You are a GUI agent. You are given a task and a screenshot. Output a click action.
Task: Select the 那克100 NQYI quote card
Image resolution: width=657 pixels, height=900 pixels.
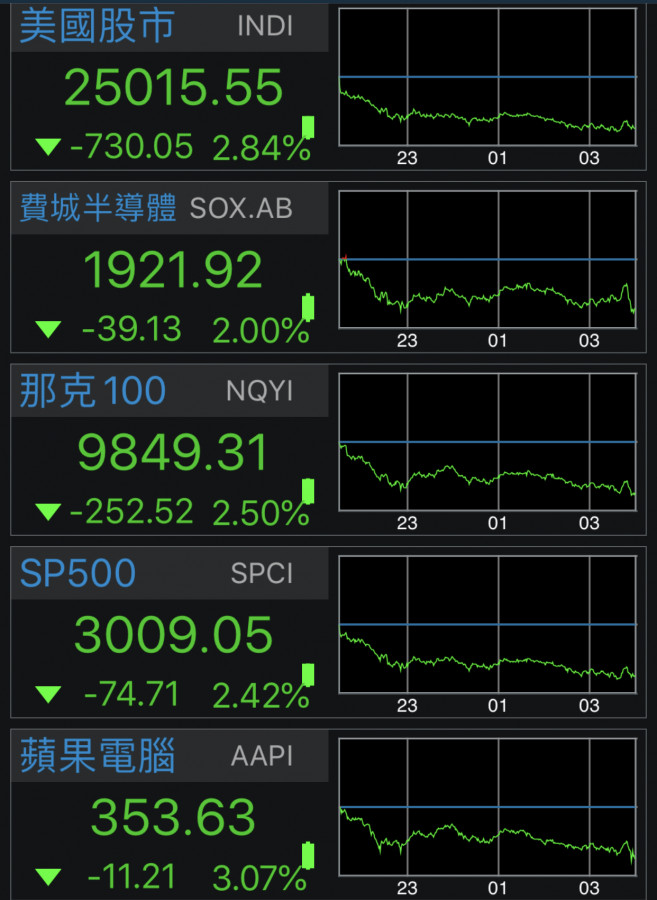tap(170, 452)
